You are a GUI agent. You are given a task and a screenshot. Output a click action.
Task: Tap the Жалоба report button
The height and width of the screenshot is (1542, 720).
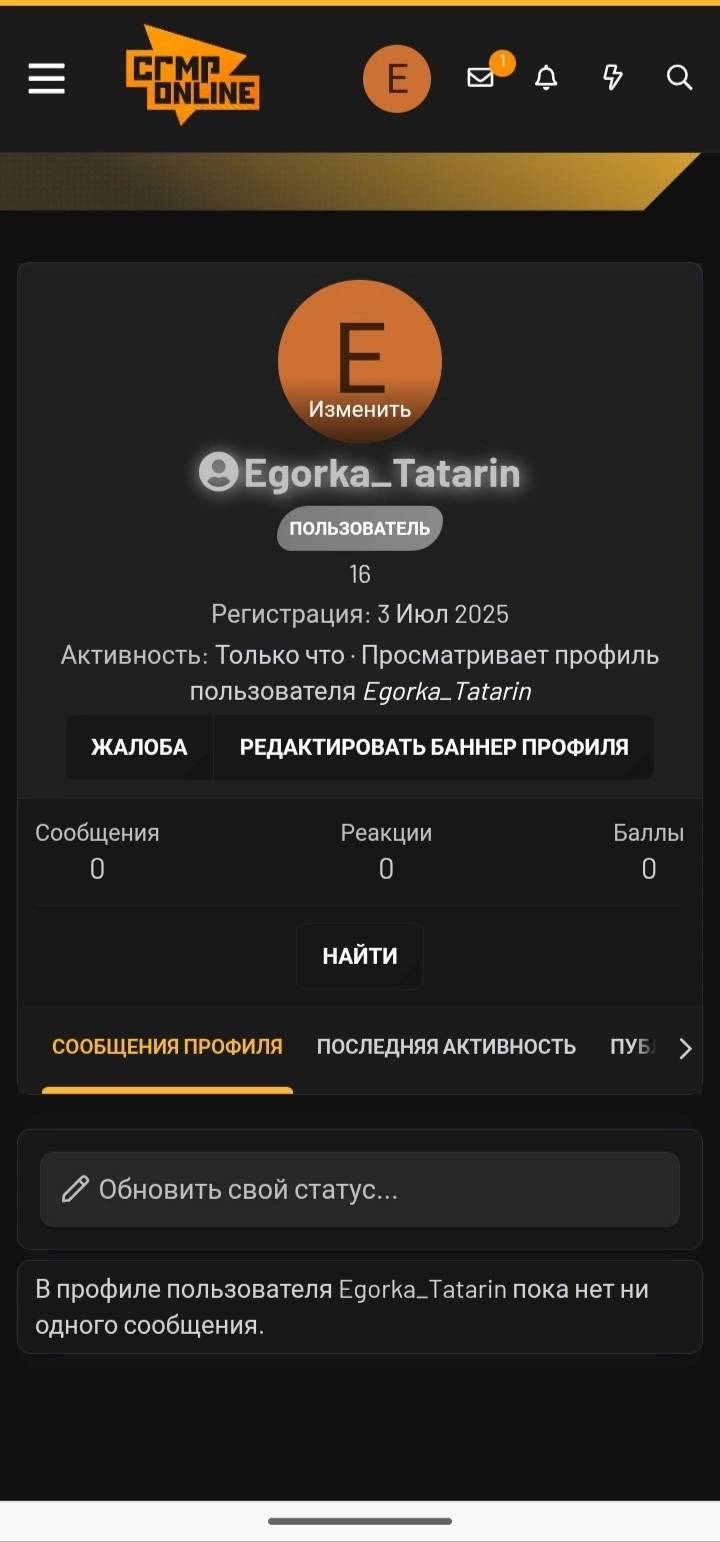click(x=139, y=747)
